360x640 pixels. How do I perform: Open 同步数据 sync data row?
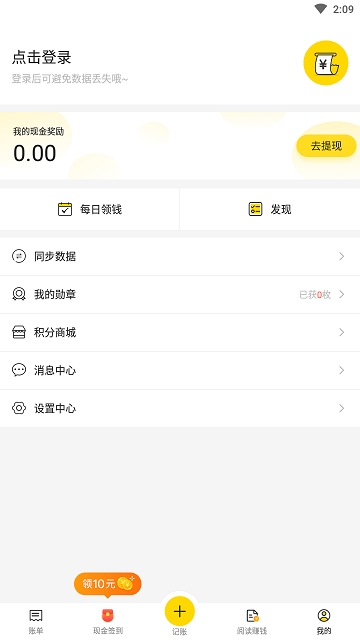click(180, 256)
